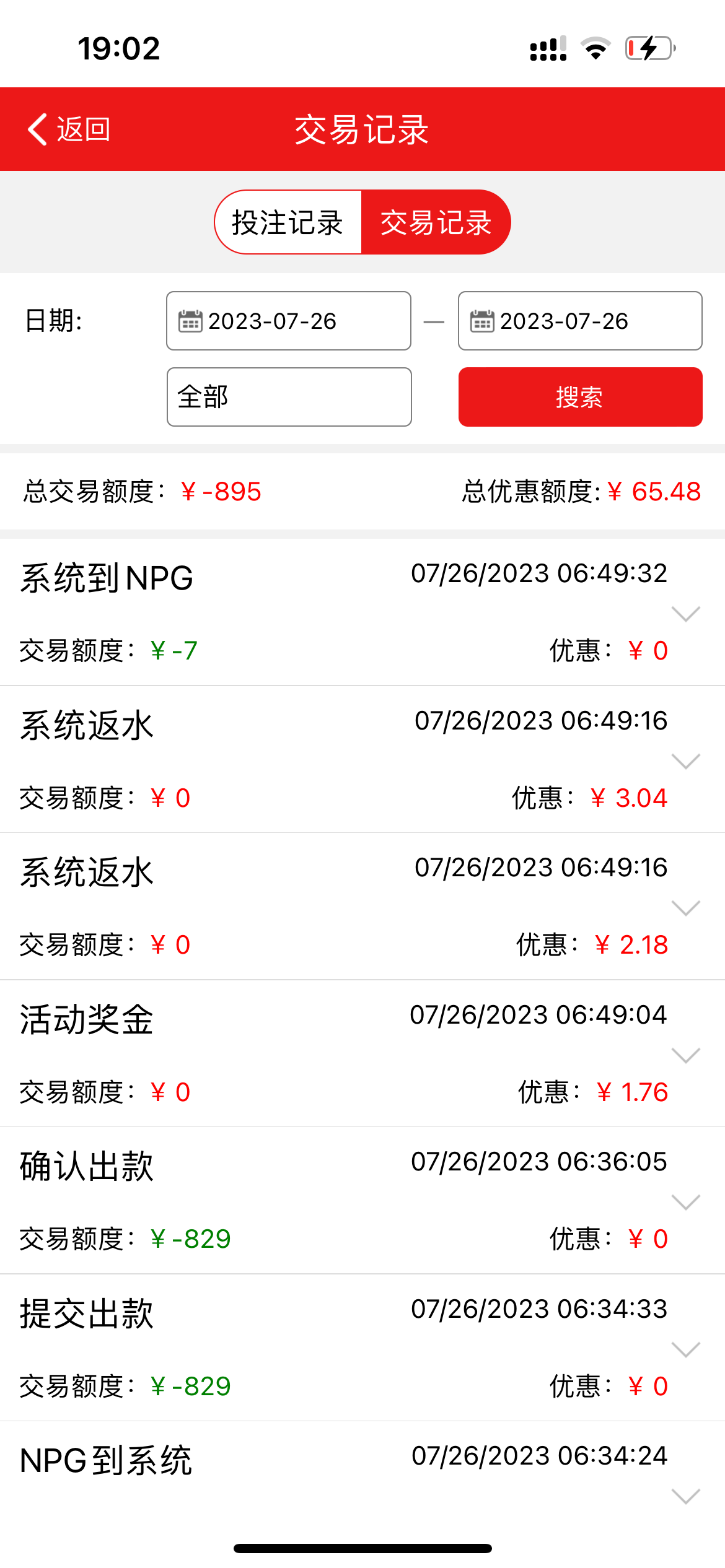This screenshot has width=725, height=1568.
Task: Open the calendar icon on the end date field
Action: click(481, 320)
